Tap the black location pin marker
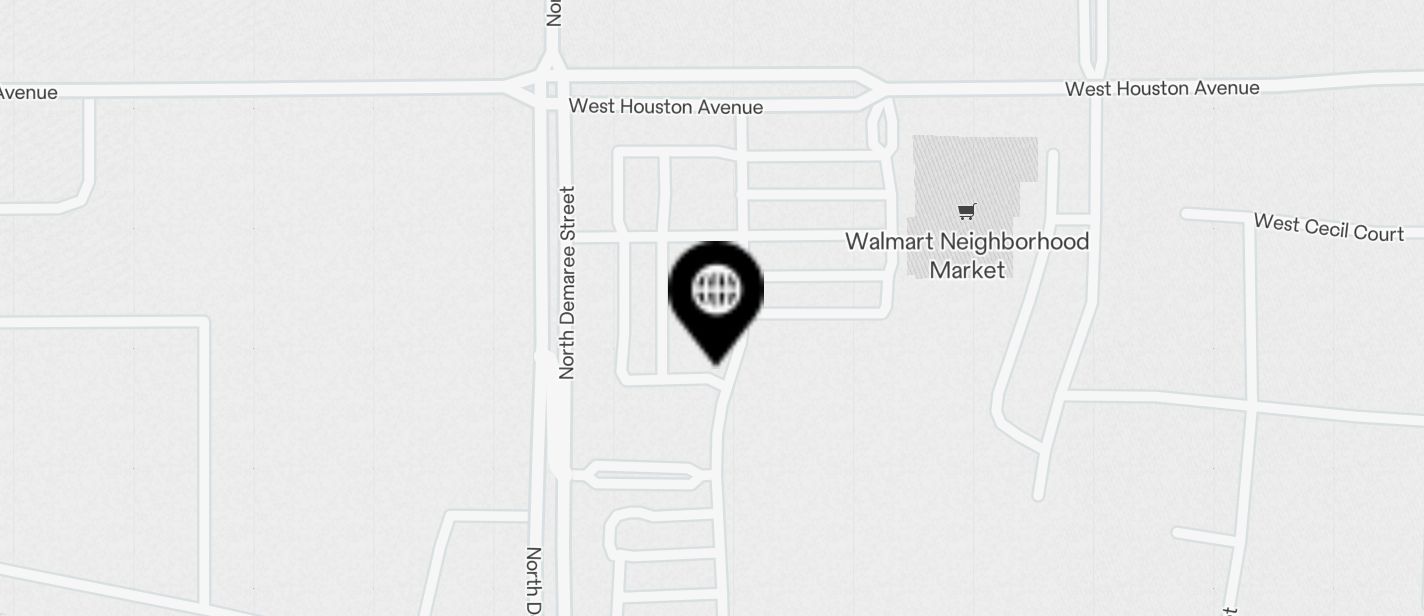The image size is (1424, 616). (716, 294)
